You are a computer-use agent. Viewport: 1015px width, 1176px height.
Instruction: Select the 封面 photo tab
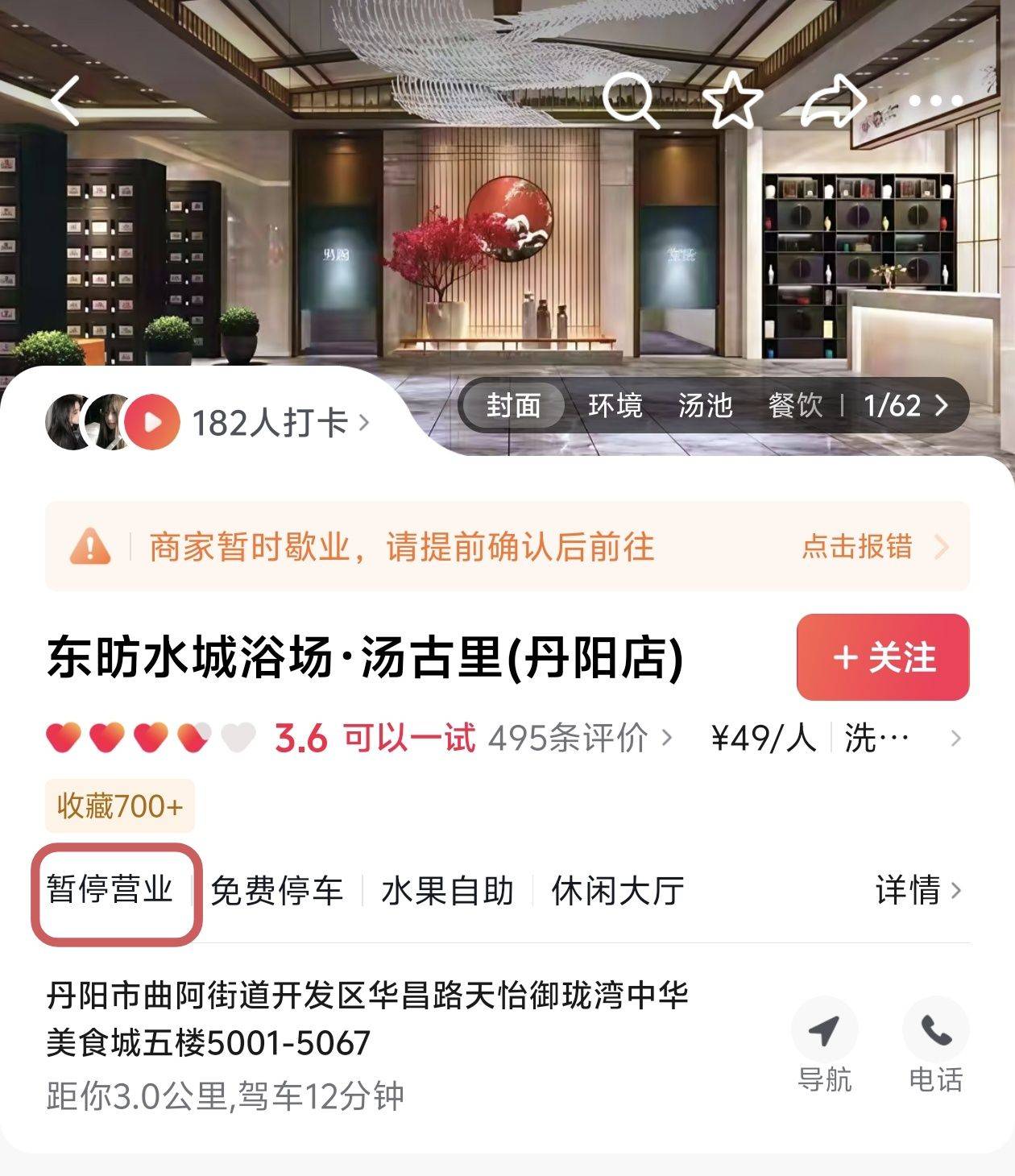pyautogui.click(x=513, y=405)
